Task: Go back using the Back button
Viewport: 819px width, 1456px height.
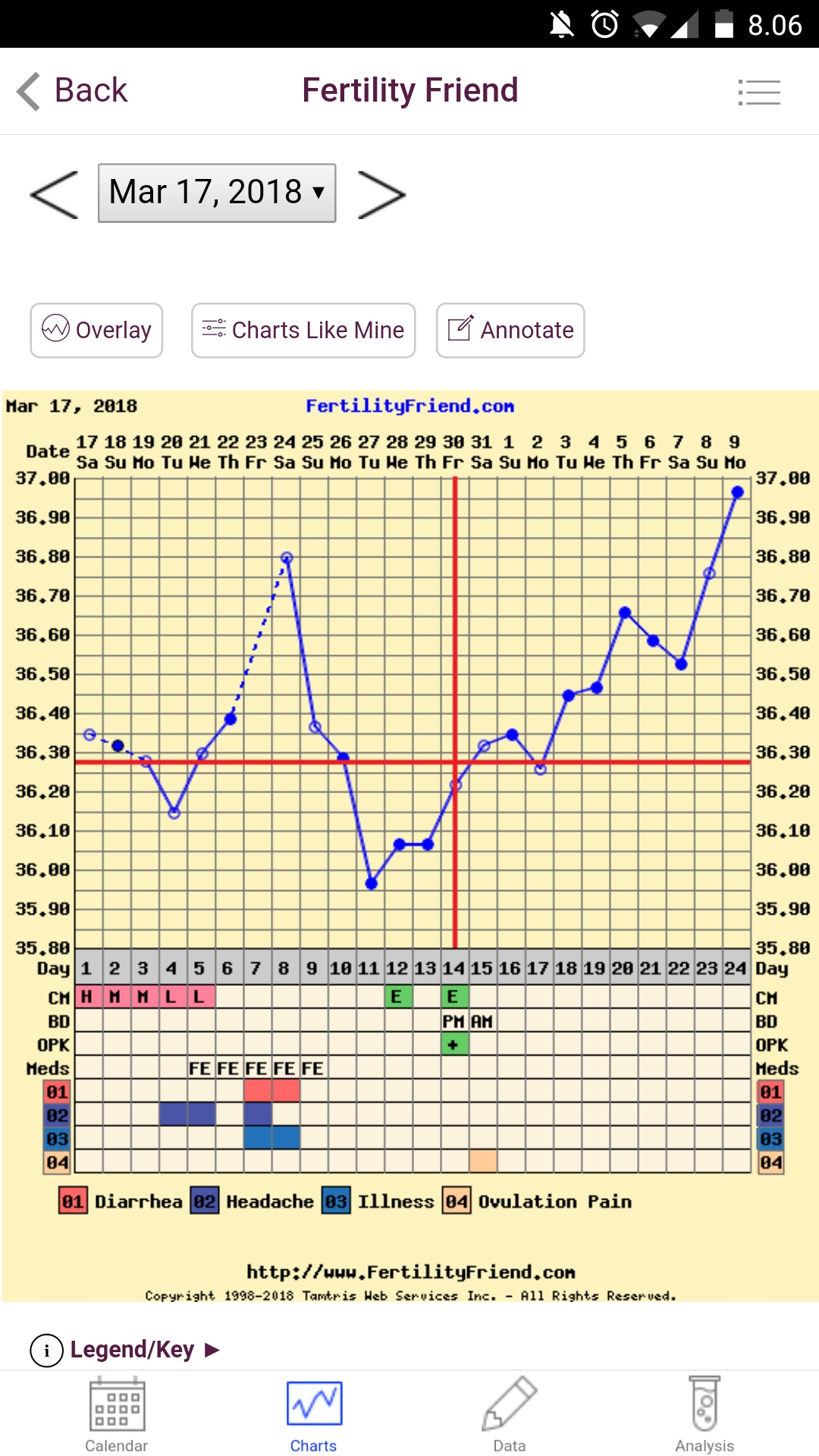Action: 73,91
